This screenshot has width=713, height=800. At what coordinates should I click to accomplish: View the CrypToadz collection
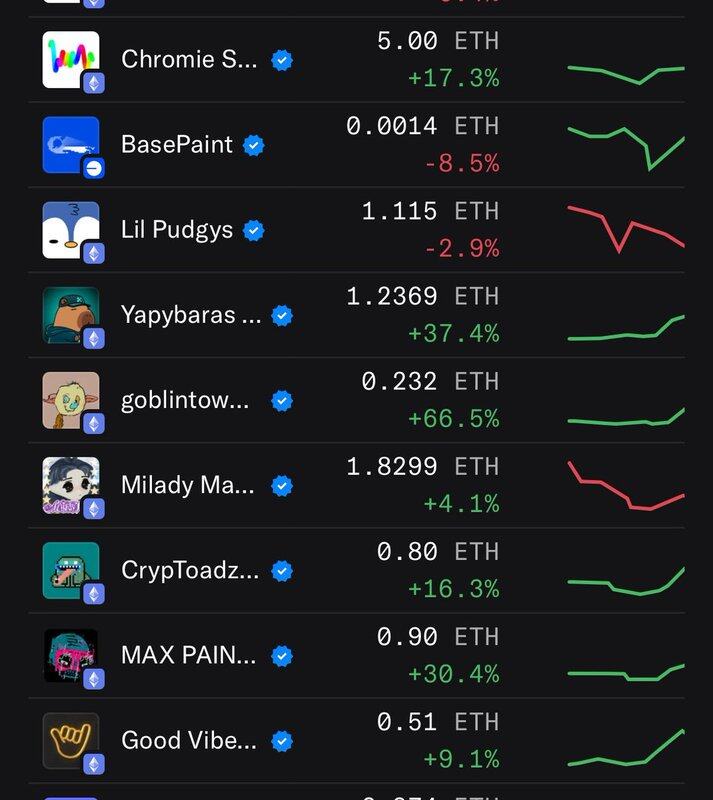[x=190, y=570]
